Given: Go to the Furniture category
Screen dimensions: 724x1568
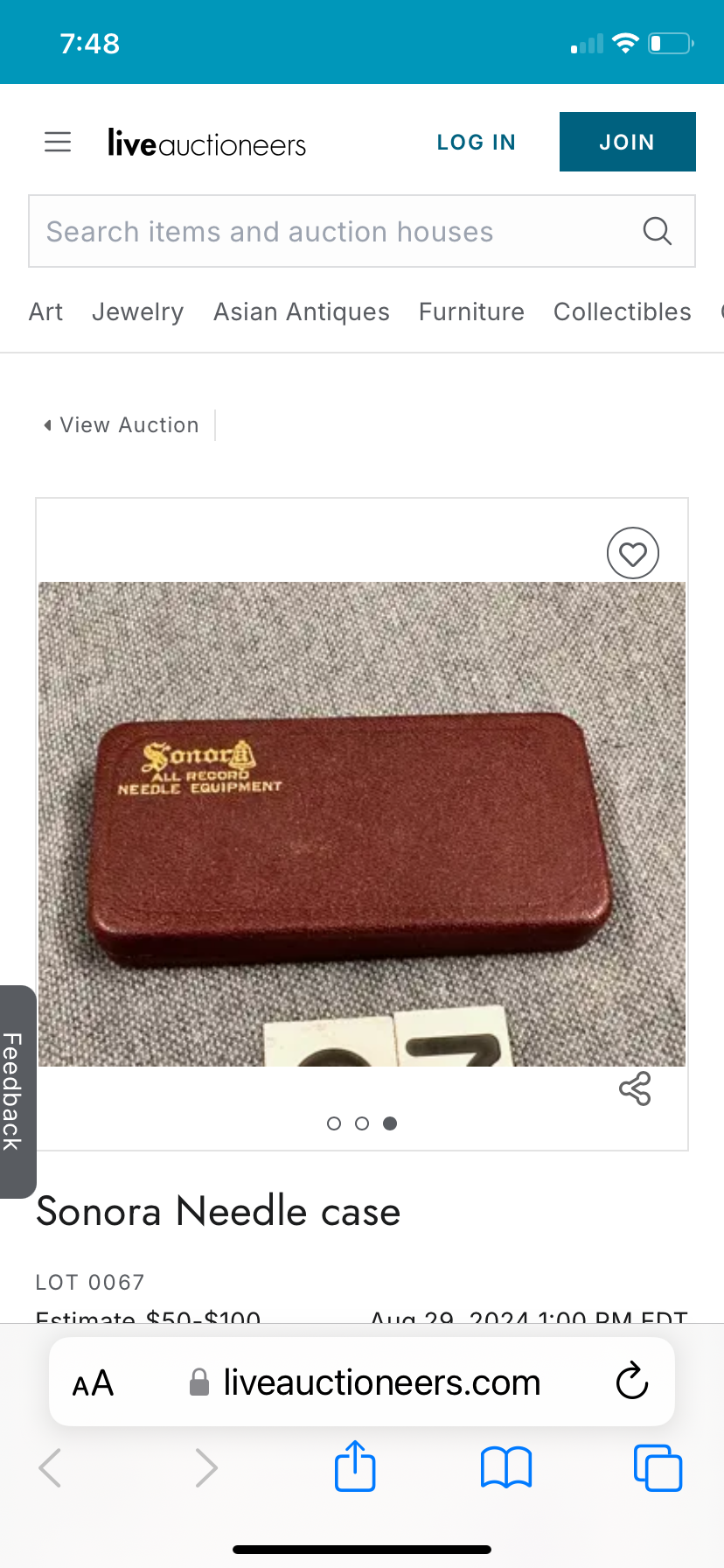Looking at the screenshot, I should (x=471, y=312).
